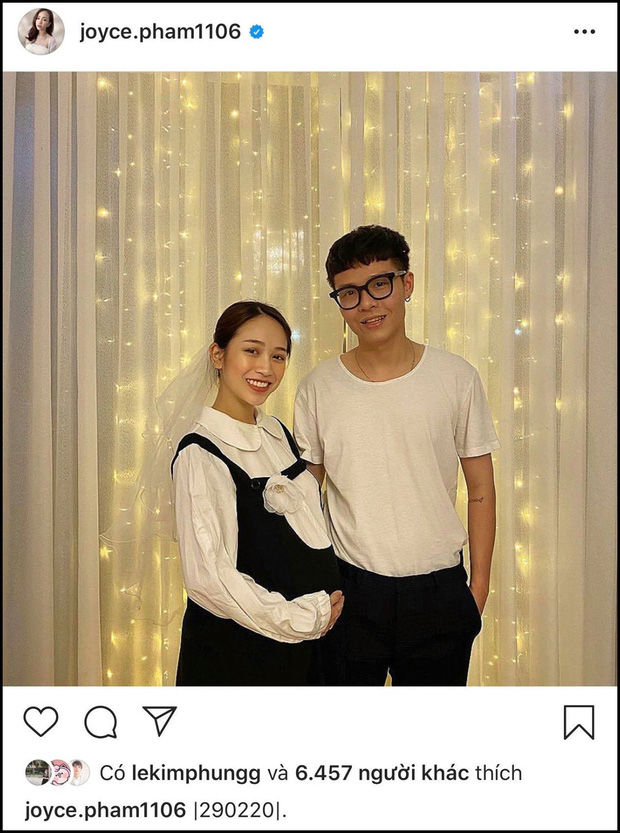Open joyce.pham1106 profile avatar
Screen dimensions: 620x833
pyautogui.click(x=40, y=32)
